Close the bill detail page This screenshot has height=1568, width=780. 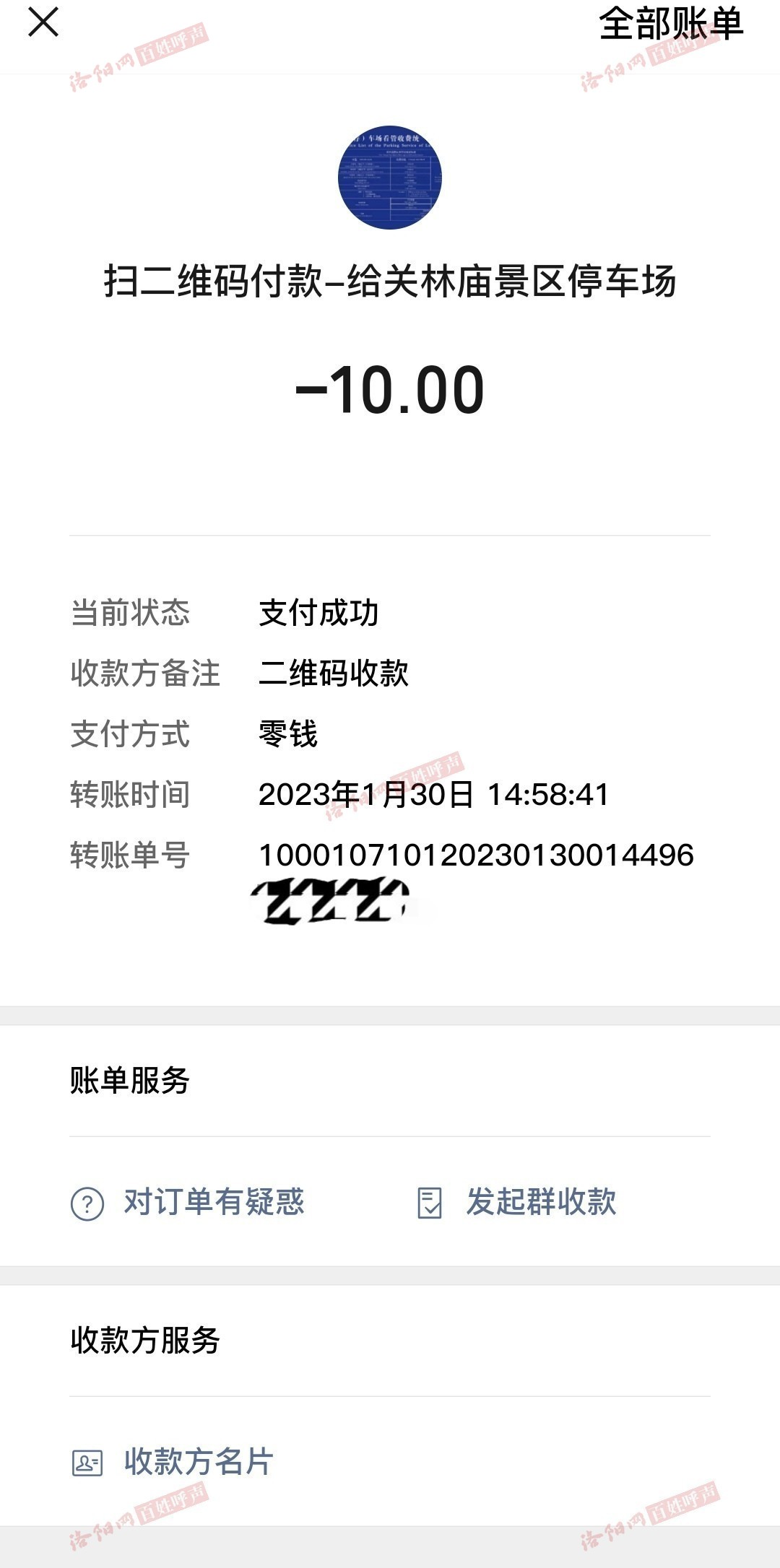(43, 22)
